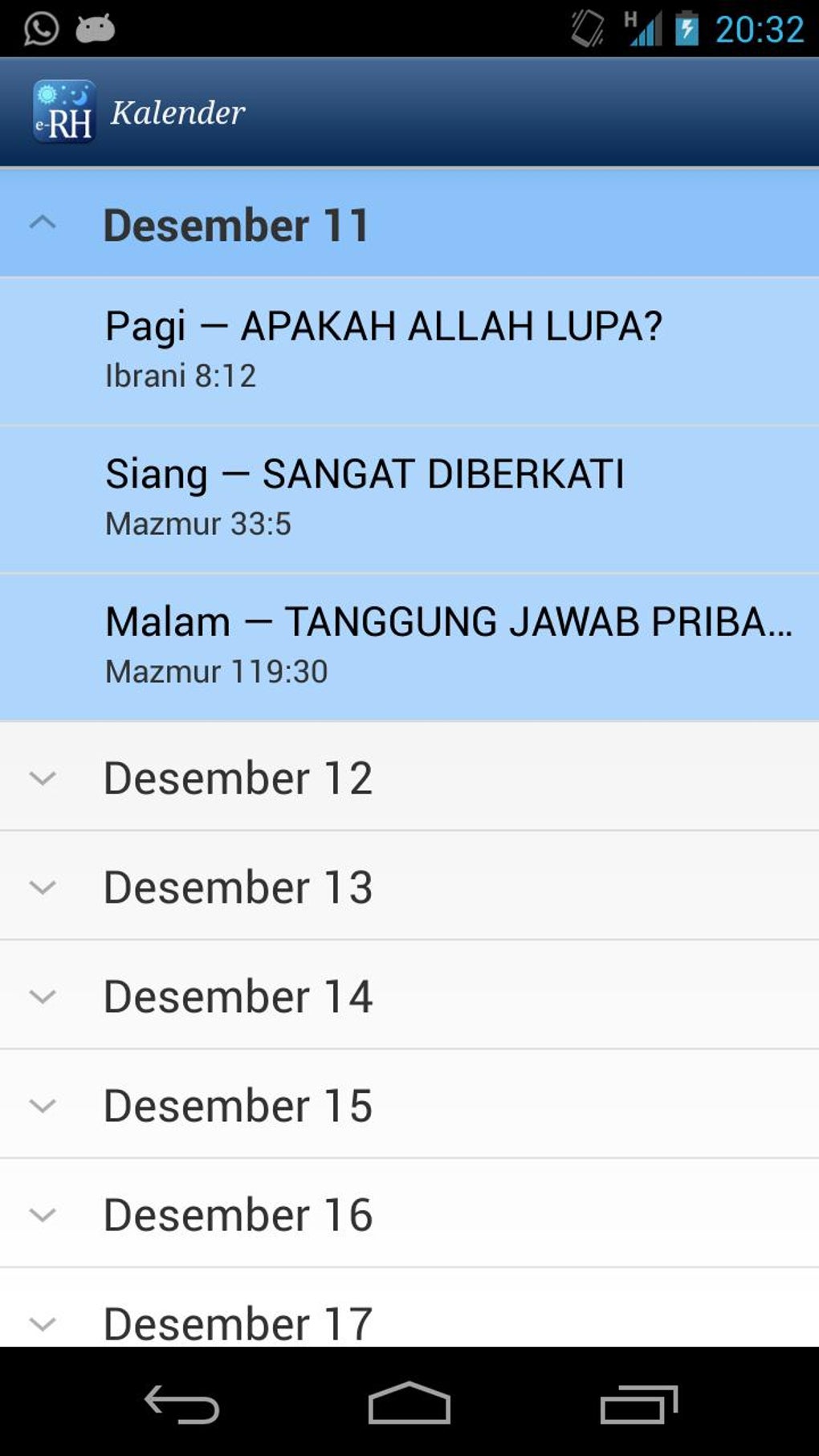The image size is (819, 1456).
Task: Tap the e-RH app icon in header
Action: pyautogui.click(x=64, y=112)
